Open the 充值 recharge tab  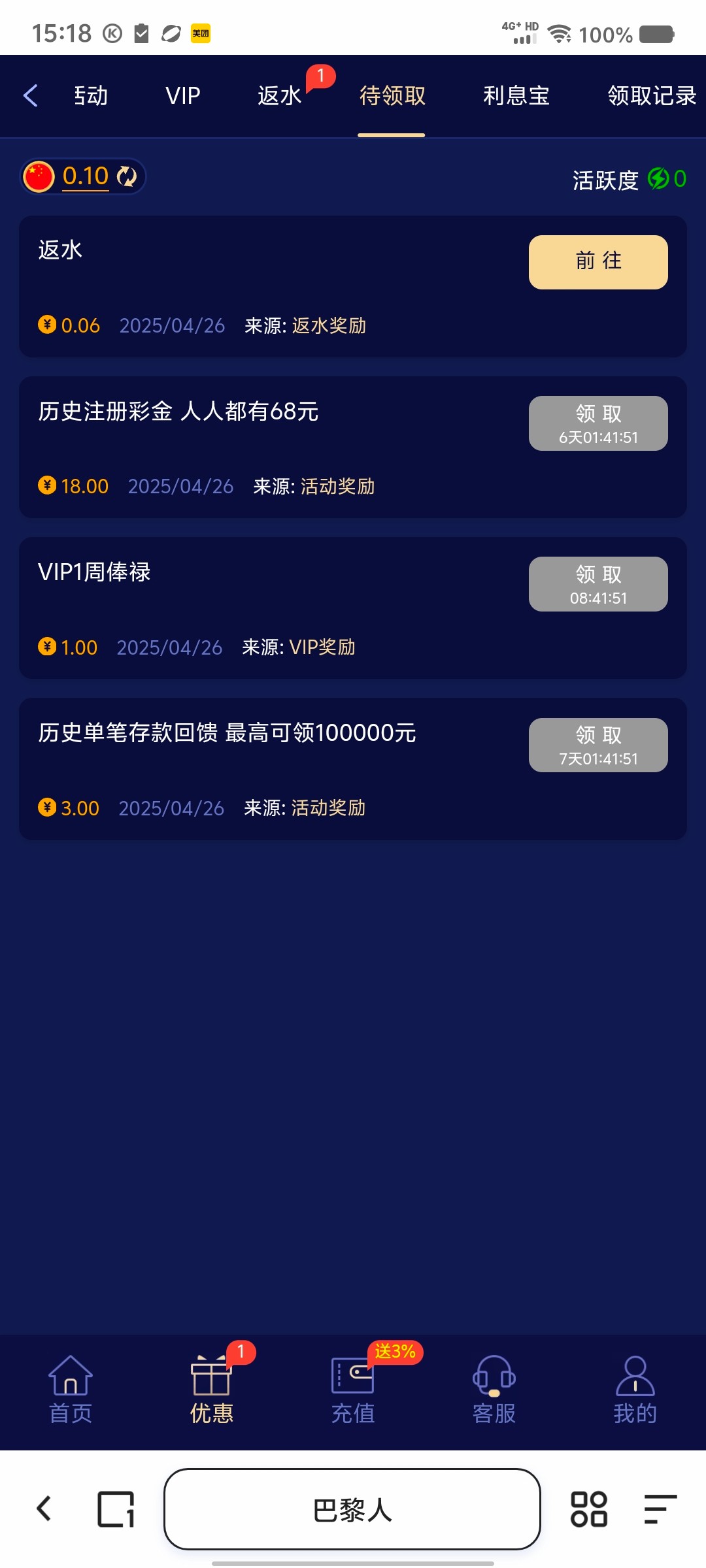click(x=353, y=1390)
